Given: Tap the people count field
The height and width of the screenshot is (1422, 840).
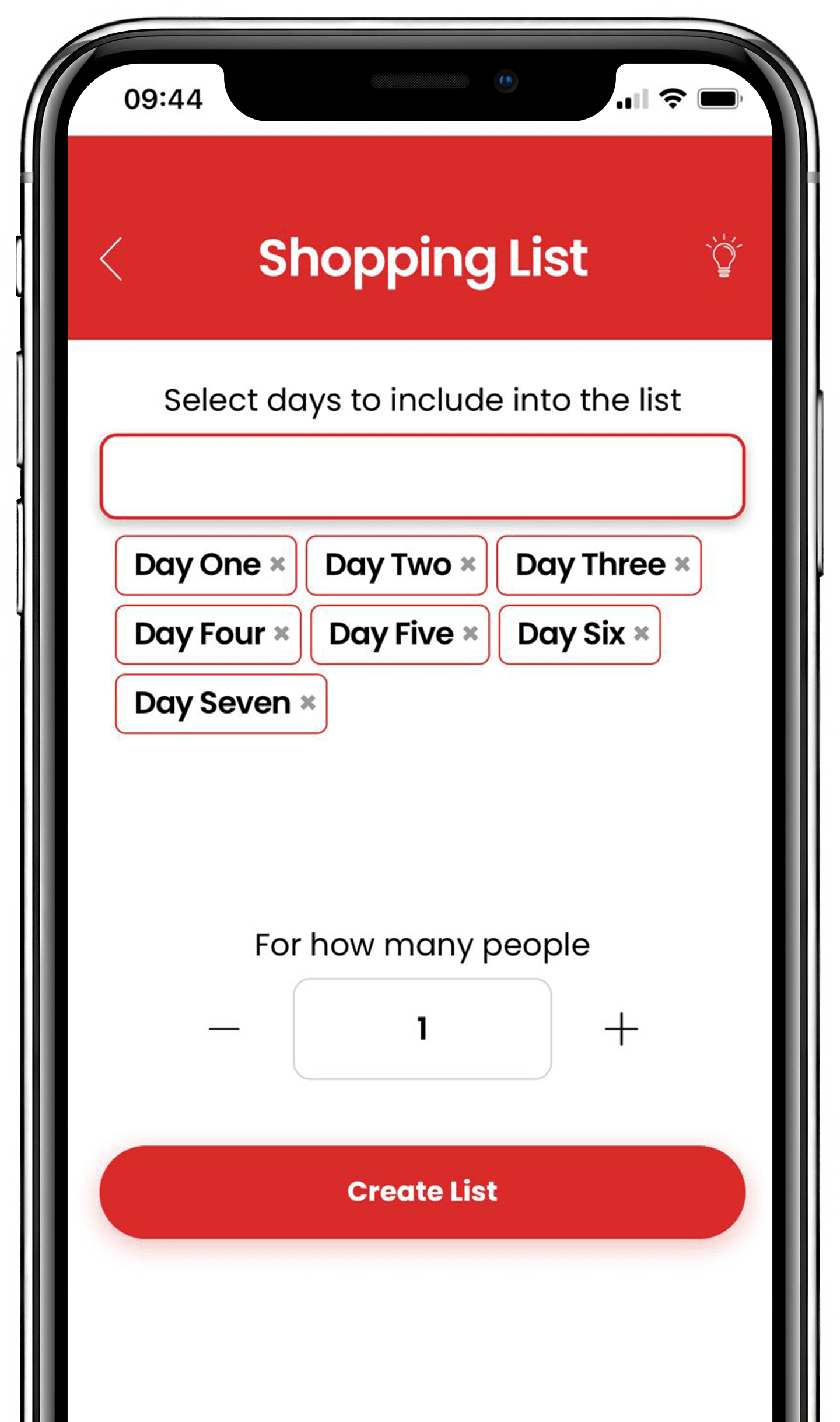Looking at the screenshot, I should pos(422,1029).
